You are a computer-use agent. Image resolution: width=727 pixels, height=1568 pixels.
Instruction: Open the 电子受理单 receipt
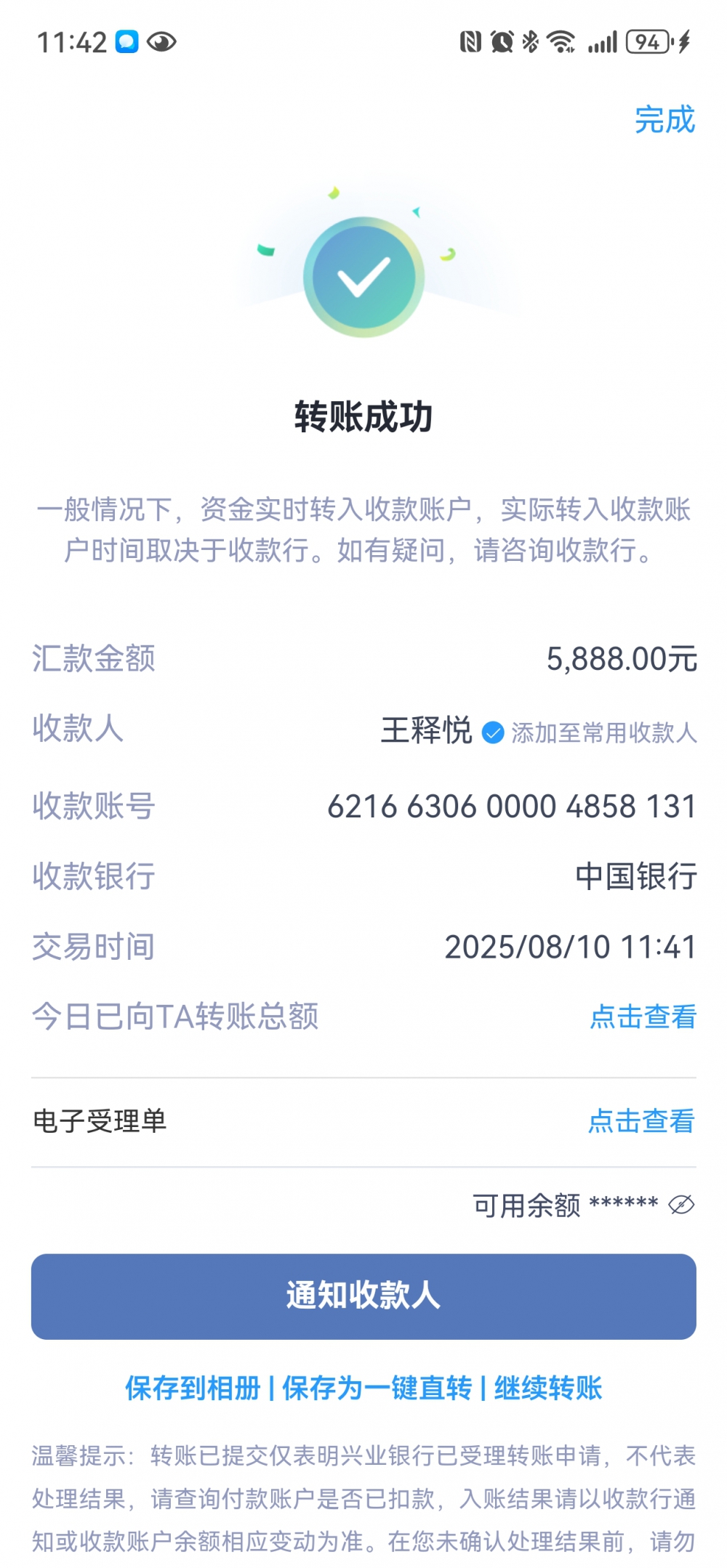tap(641, 1121)
